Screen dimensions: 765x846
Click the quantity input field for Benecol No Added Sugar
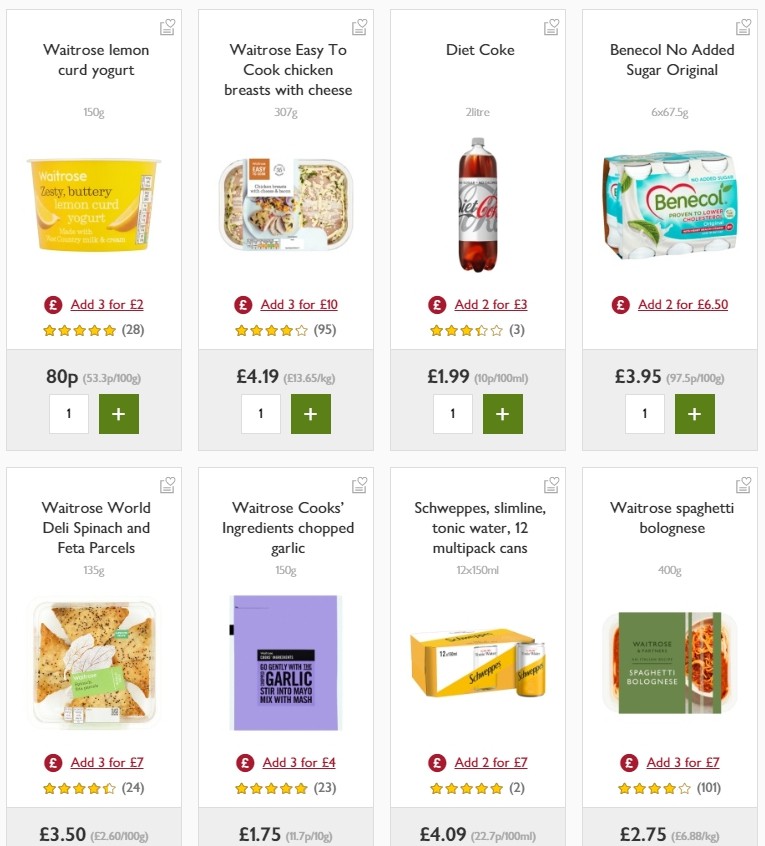(644, 413)
